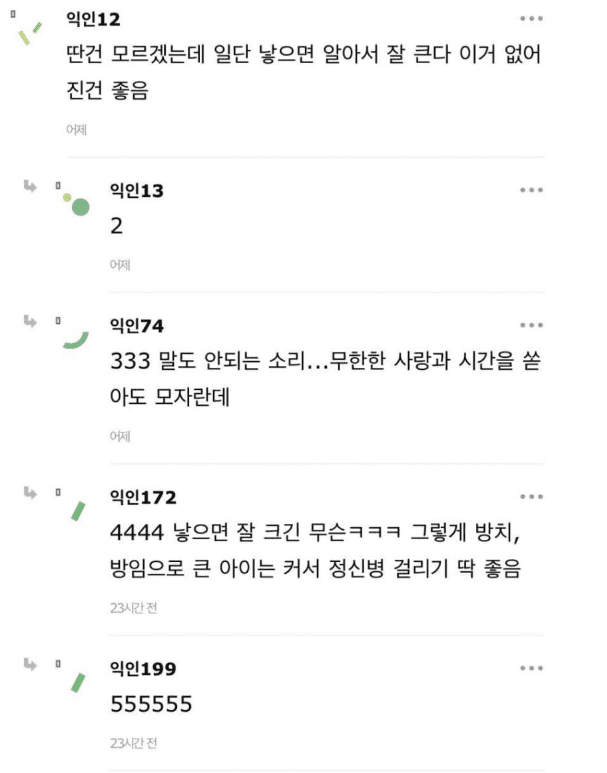Show more options for 익인74's reply
This screenshot has height=773, width=607.
point(531,326)
